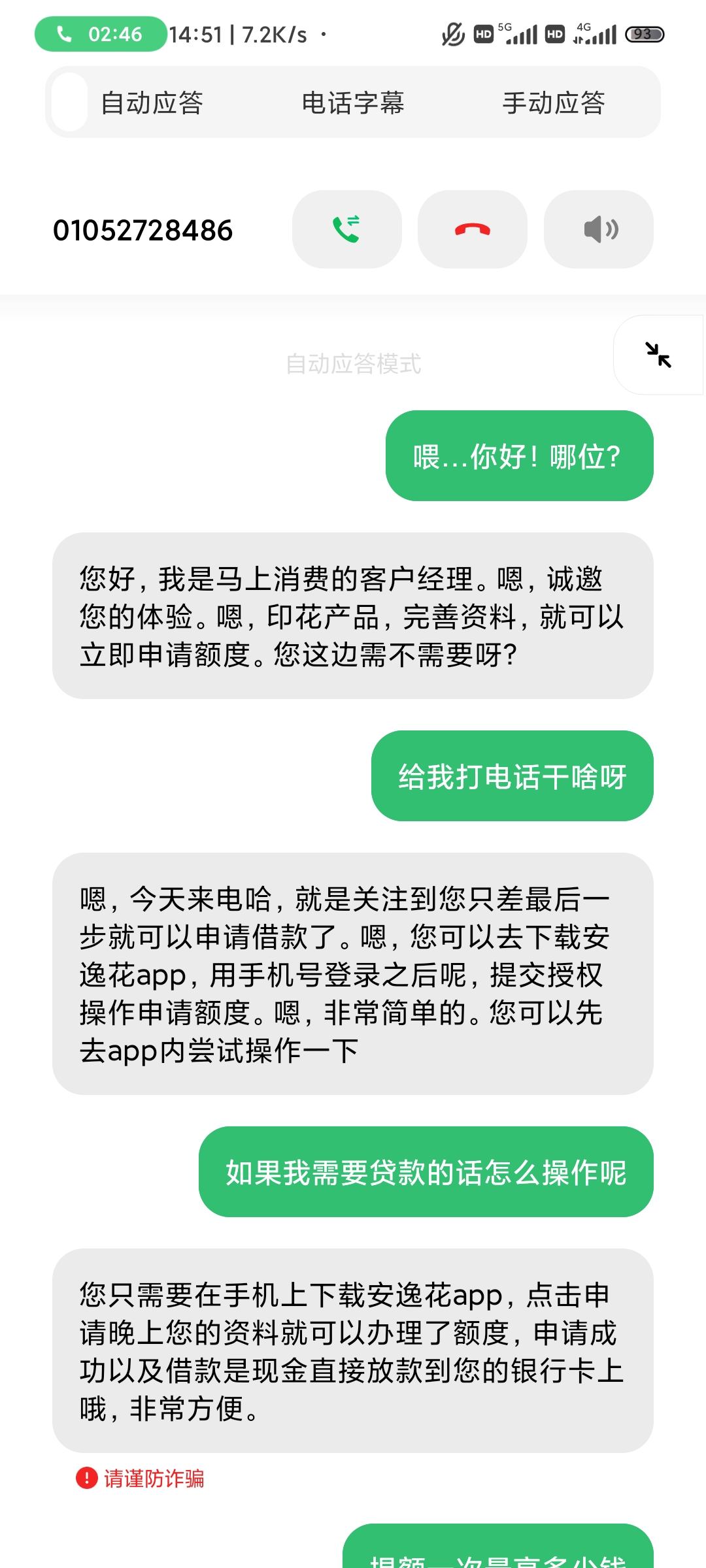Collapse the conversation with the shrink arrows icon
706x1568 pixels.
tap(658, 355)
